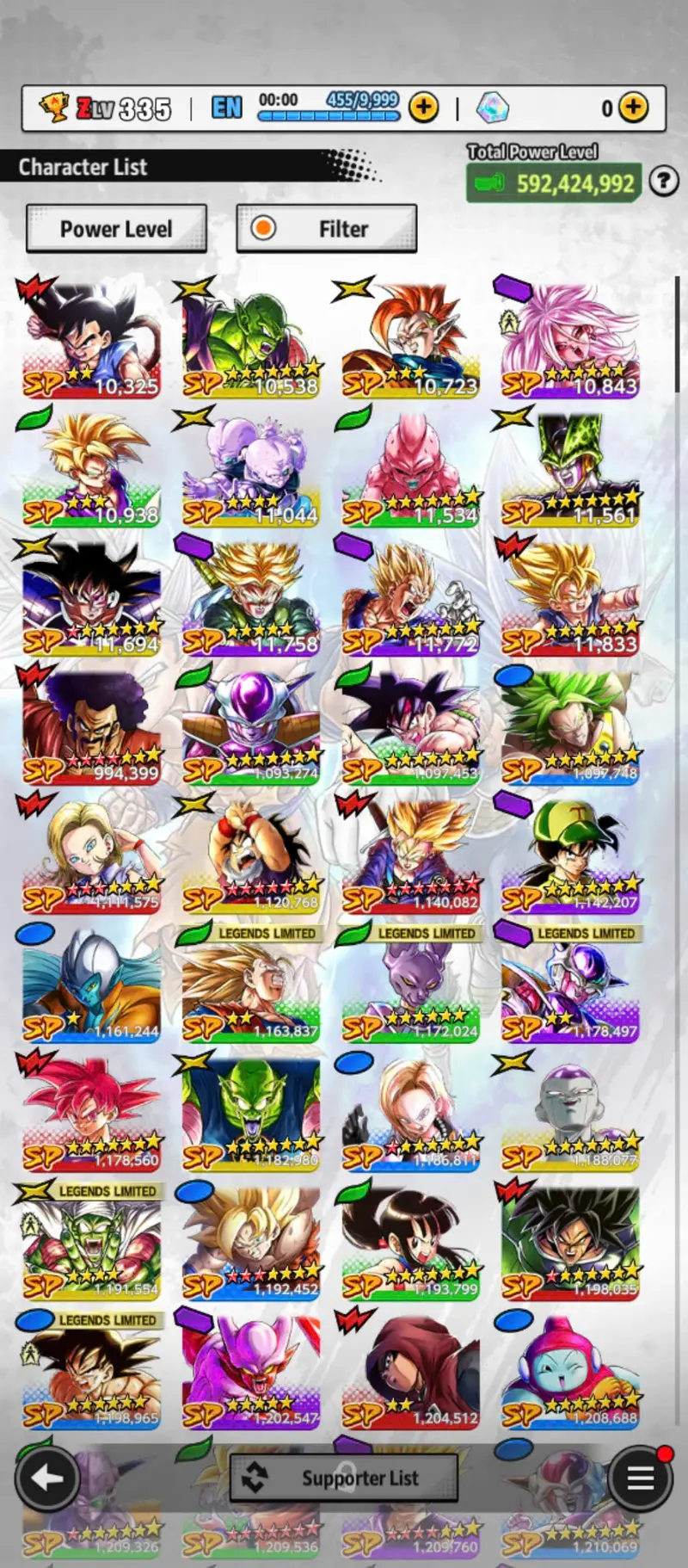View the character with power 994,399

[x=91, y=727]
